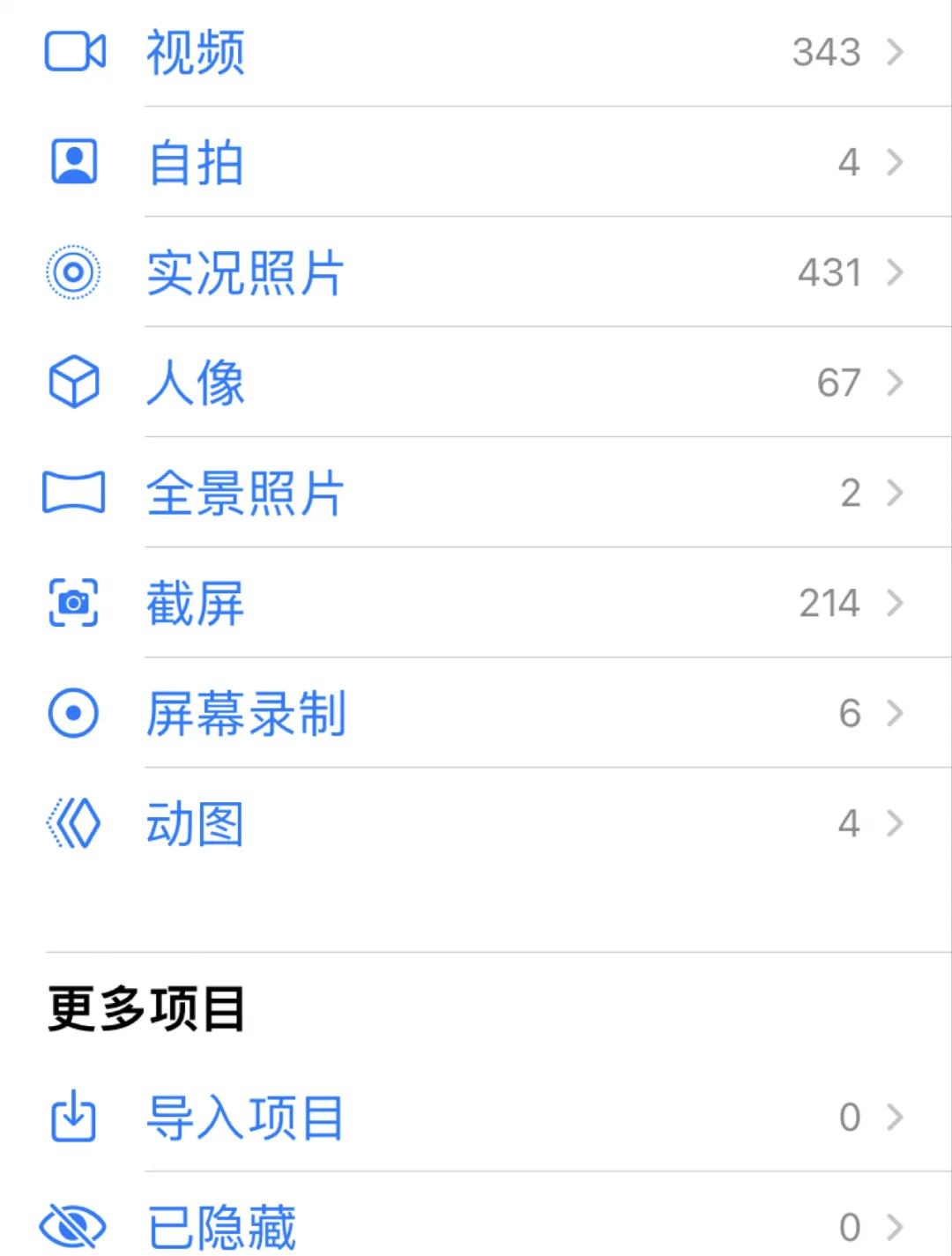Screen dimensions: 952x1256
Task: Expand the chevron for 实况照片
Action: tap(896, 272)
